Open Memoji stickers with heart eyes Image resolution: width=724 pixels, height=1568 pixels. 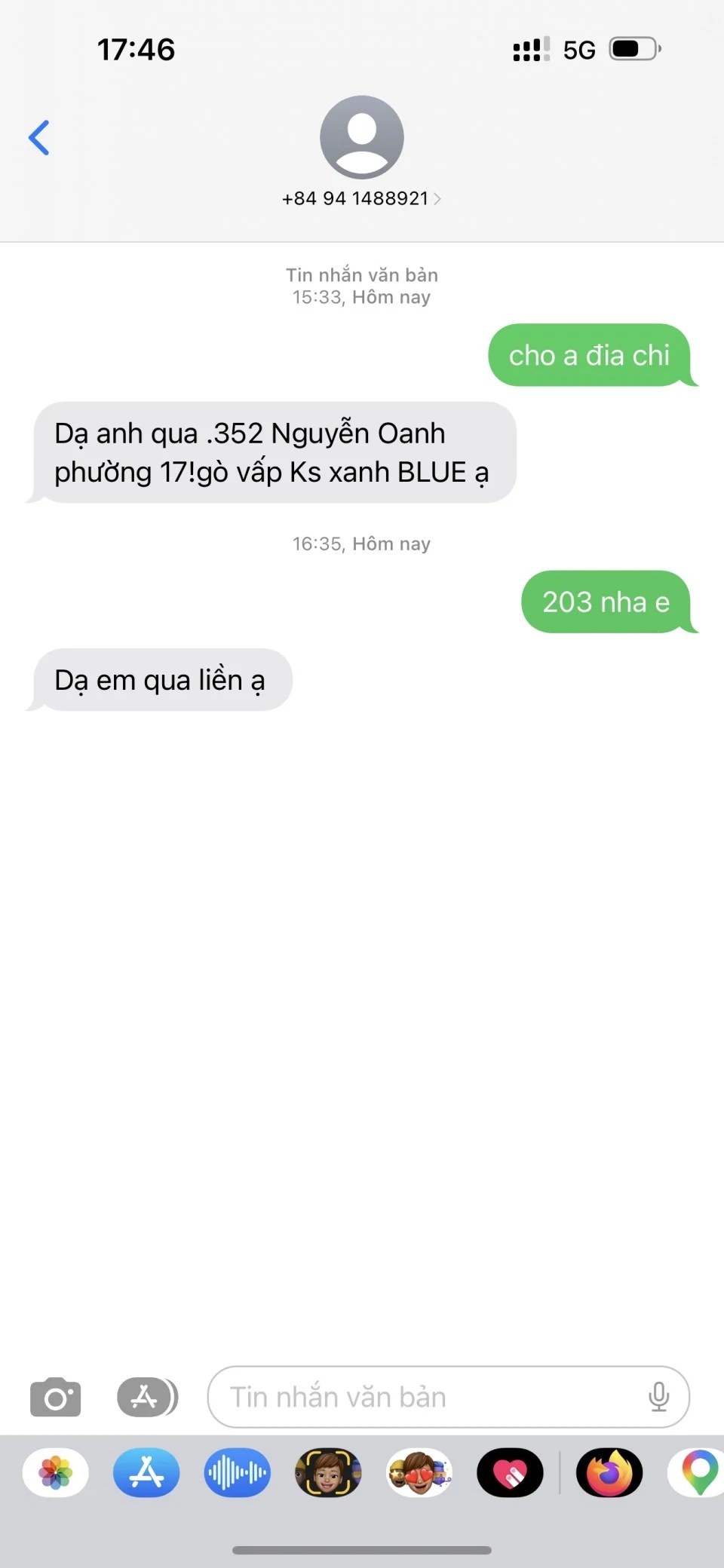419,1472
